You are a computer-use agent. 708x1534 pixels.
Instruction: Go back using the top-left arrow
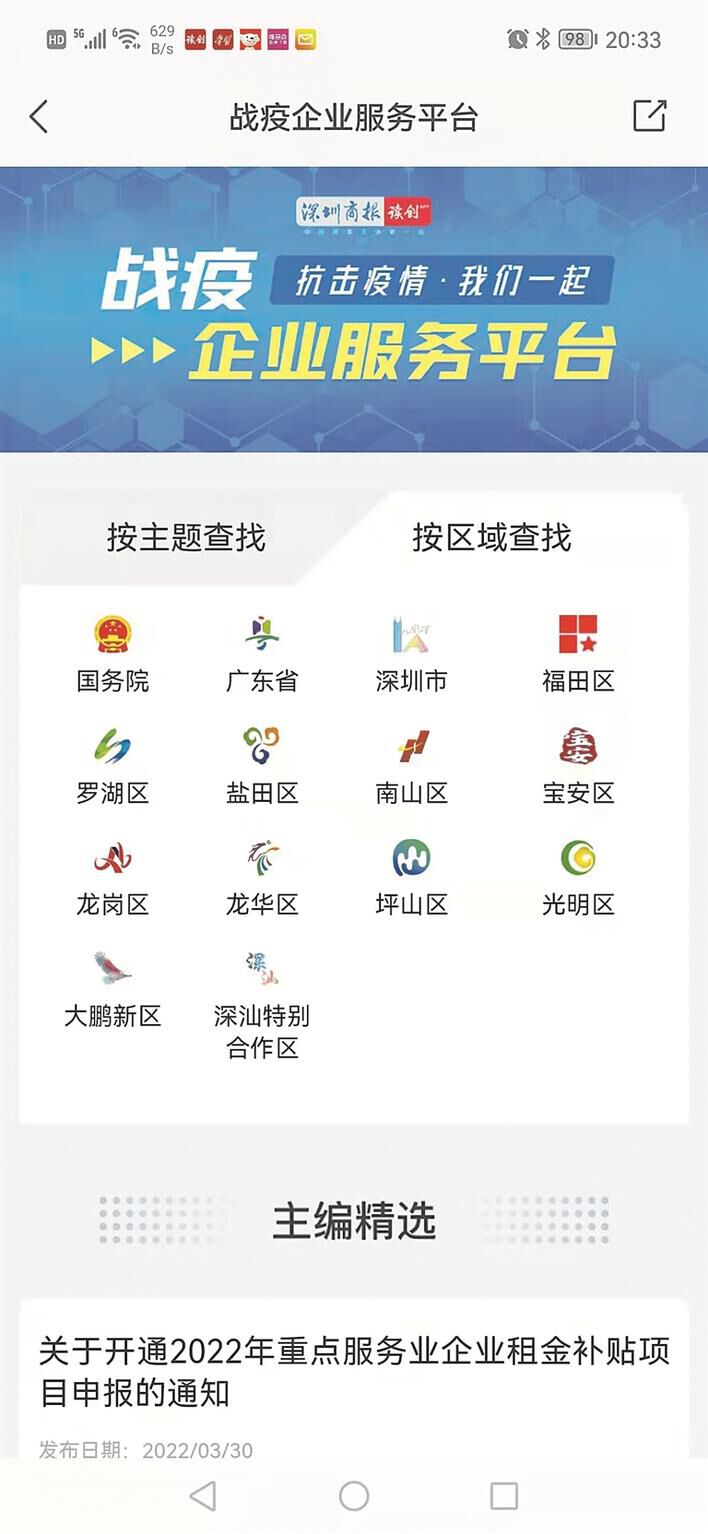[39, 117]
